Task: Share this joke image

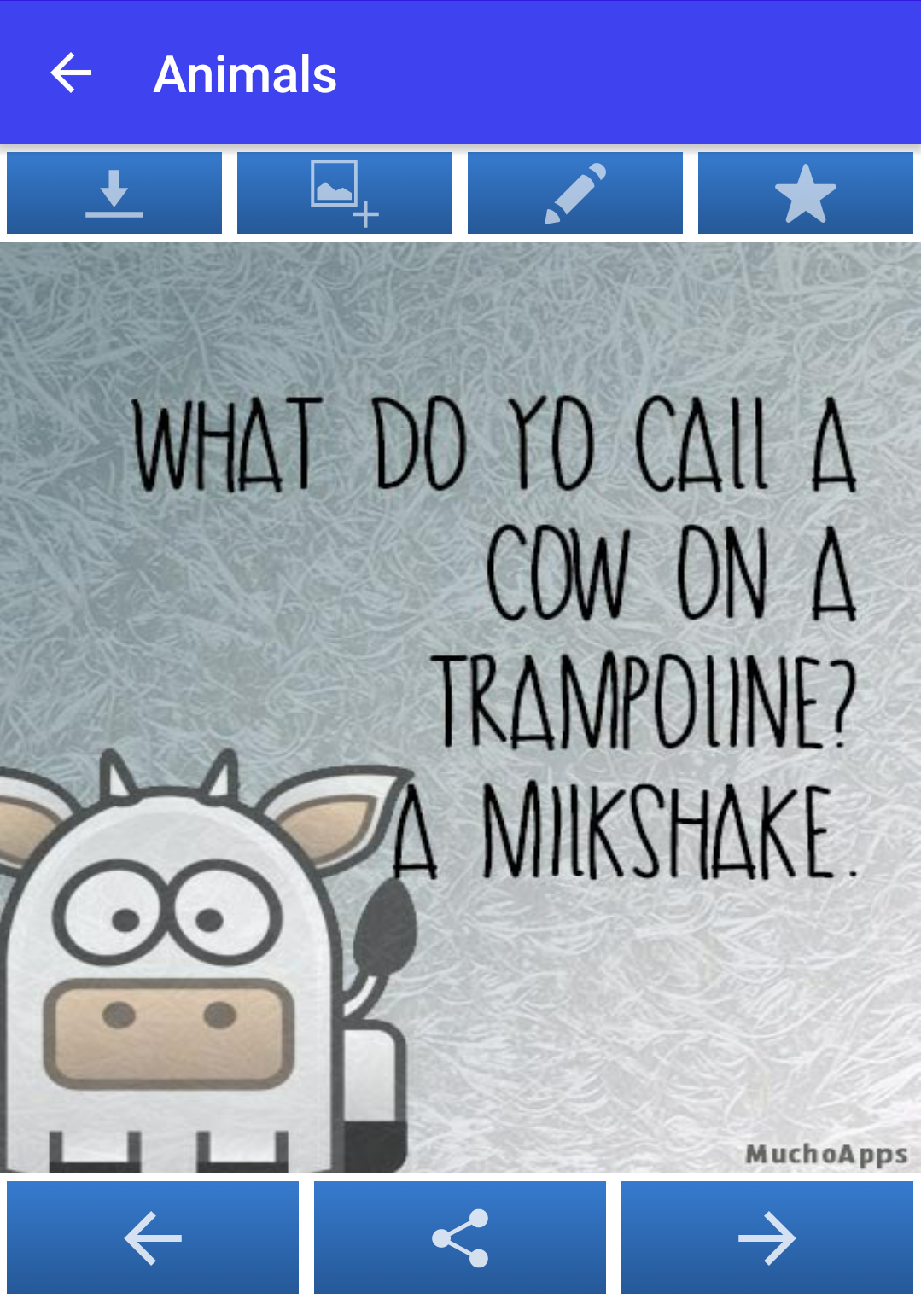Action: pyautogui.click(x=460, y=1237)
